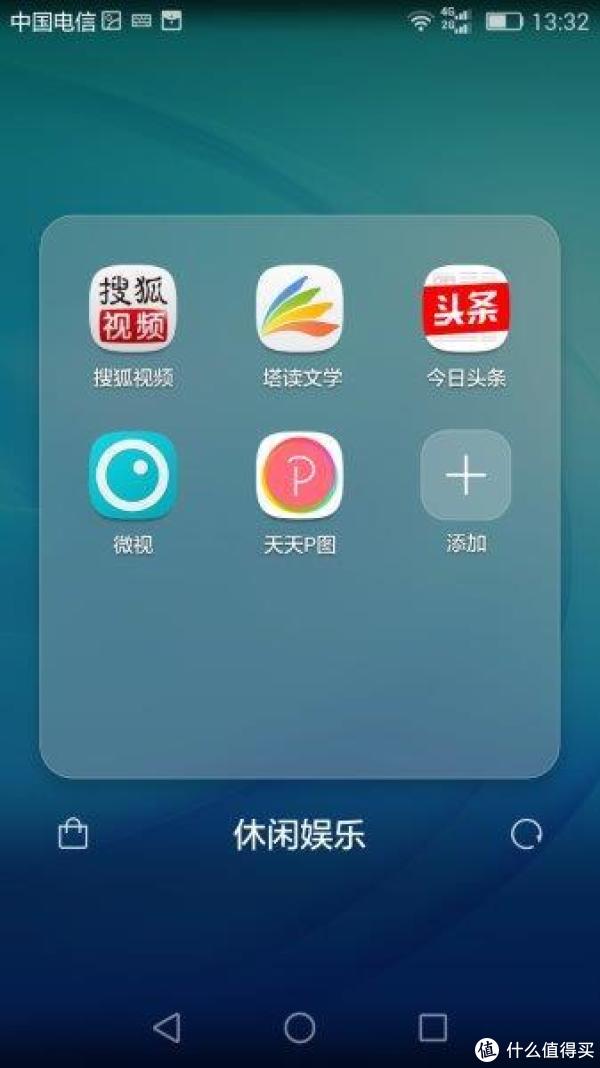Go back with the navigation bar
The width and height of the screenshot is (600, 1068).
point(167,1027)
